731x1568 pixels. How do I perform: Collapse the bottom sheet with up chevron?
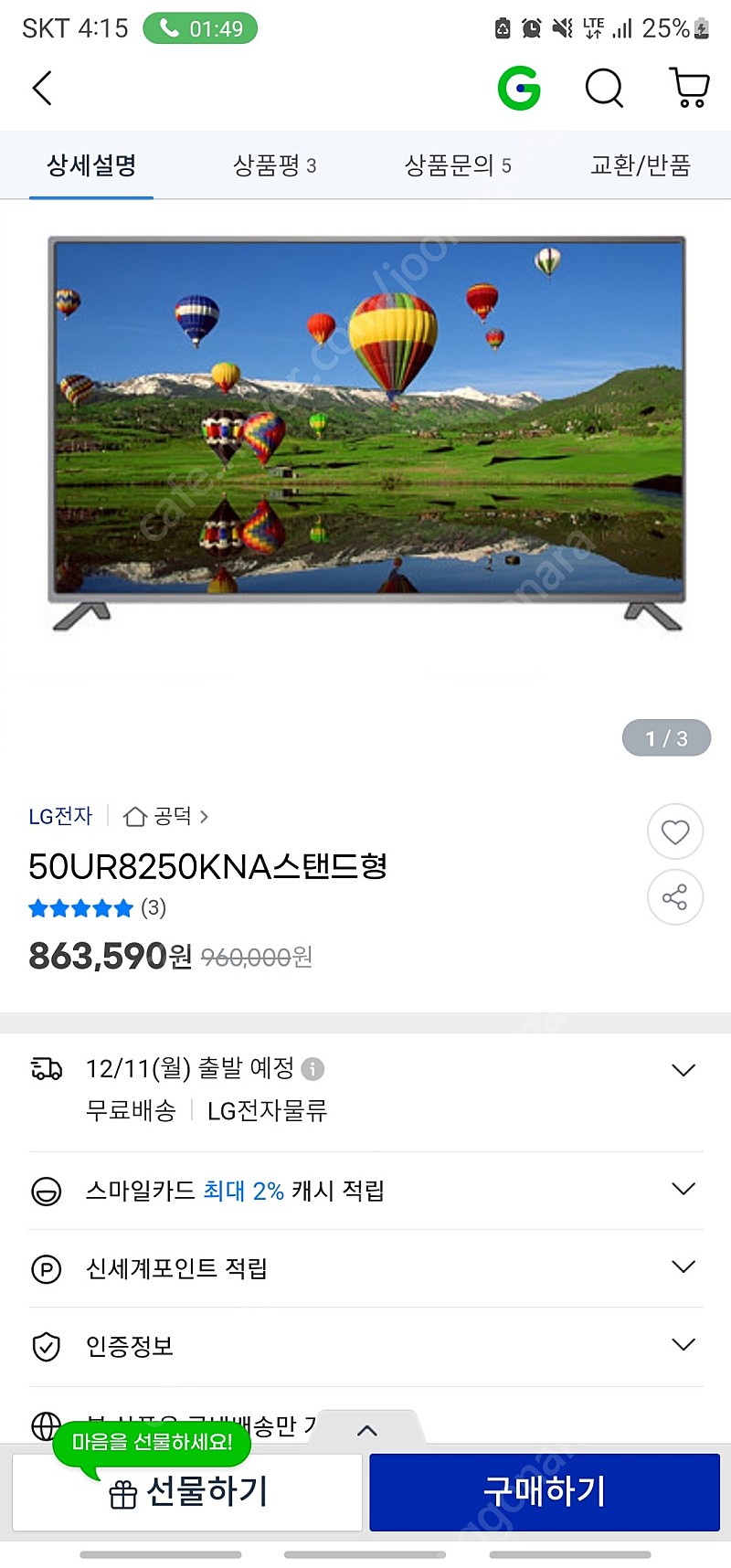pos(368,1431)
